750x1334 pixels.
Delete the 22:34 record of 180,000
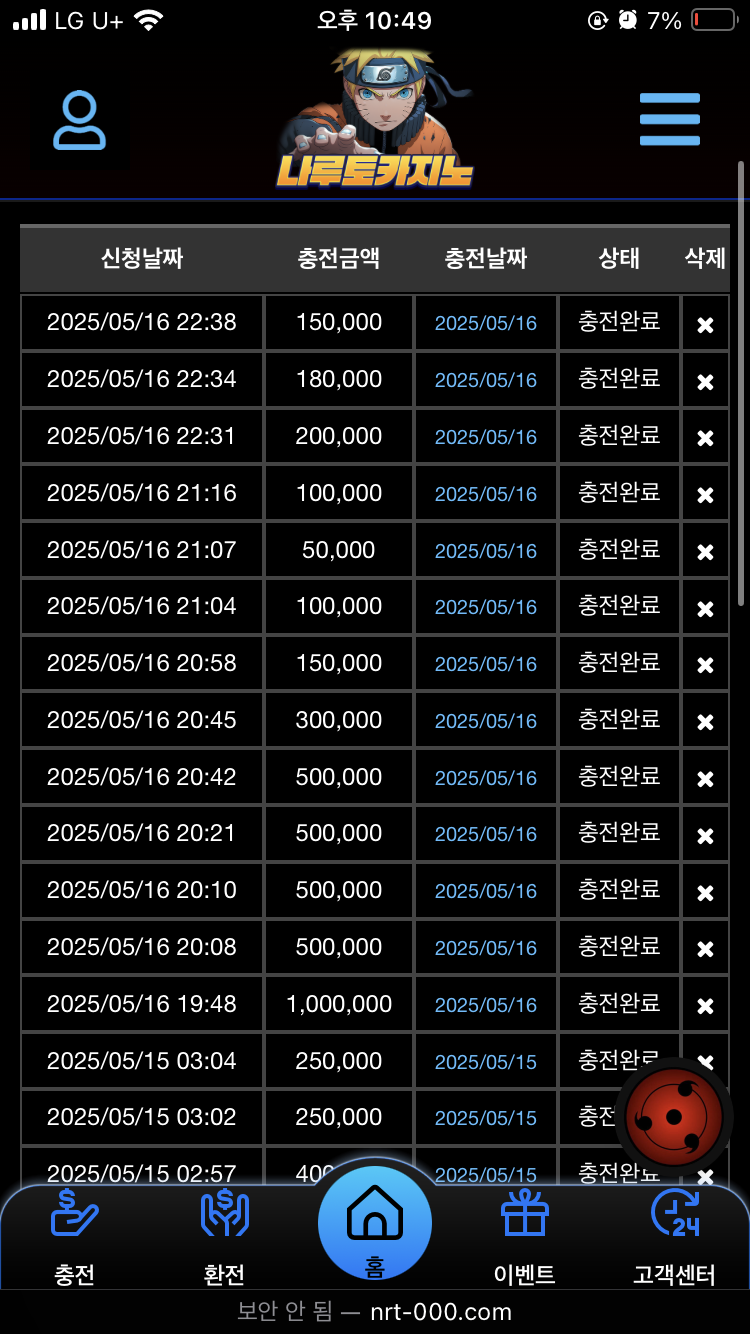pyautogui.click(x=705, y=382)
